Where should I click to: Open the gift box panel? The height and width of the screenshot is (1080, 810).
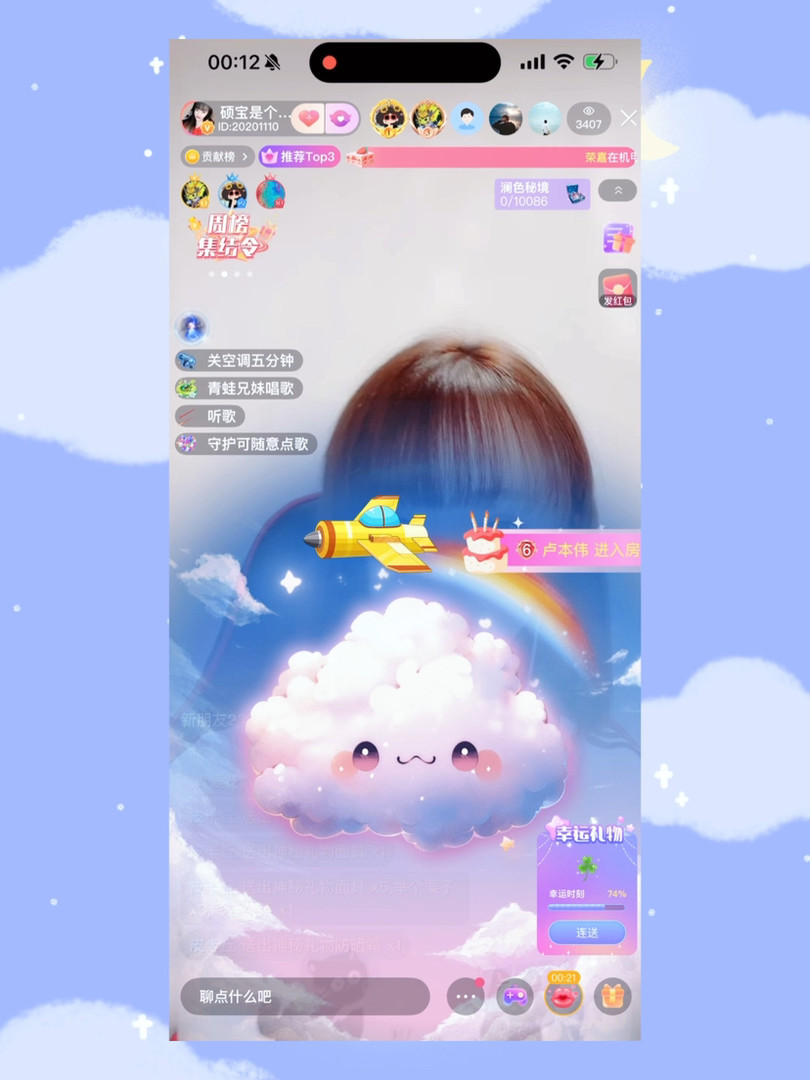613,997
